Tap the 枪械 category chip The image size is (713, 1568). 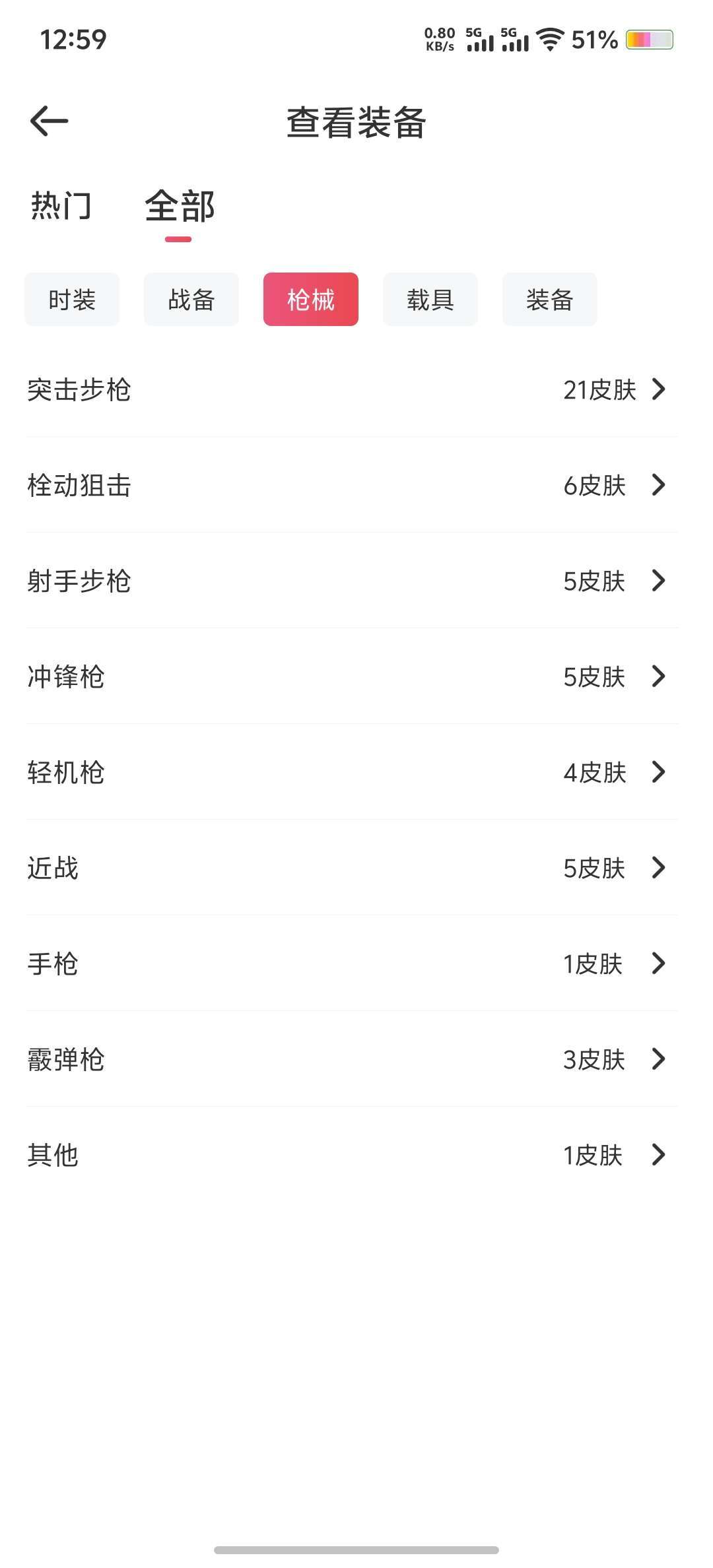(311, 300)
